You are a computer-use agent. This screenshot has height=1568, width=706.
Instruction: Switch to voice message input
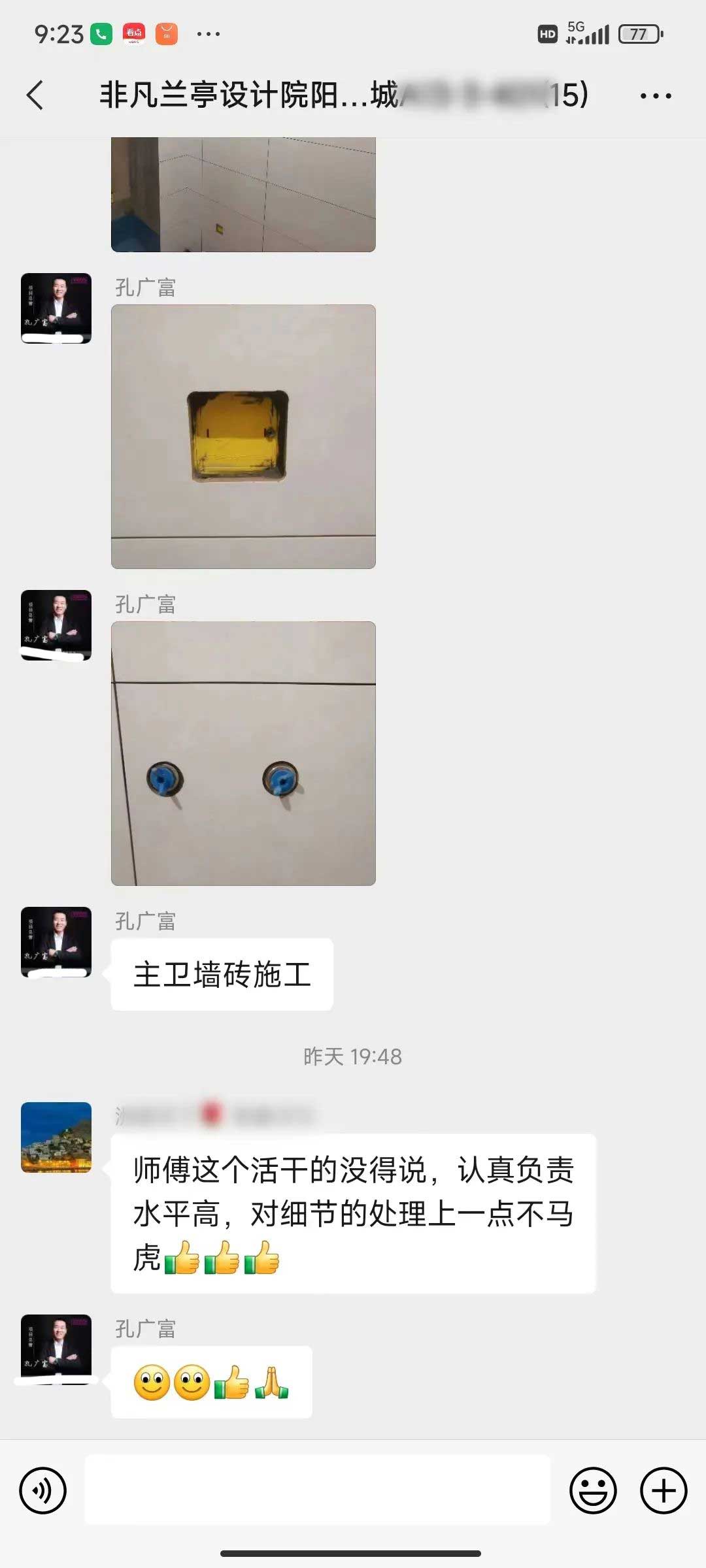(x=43, y=1491)
